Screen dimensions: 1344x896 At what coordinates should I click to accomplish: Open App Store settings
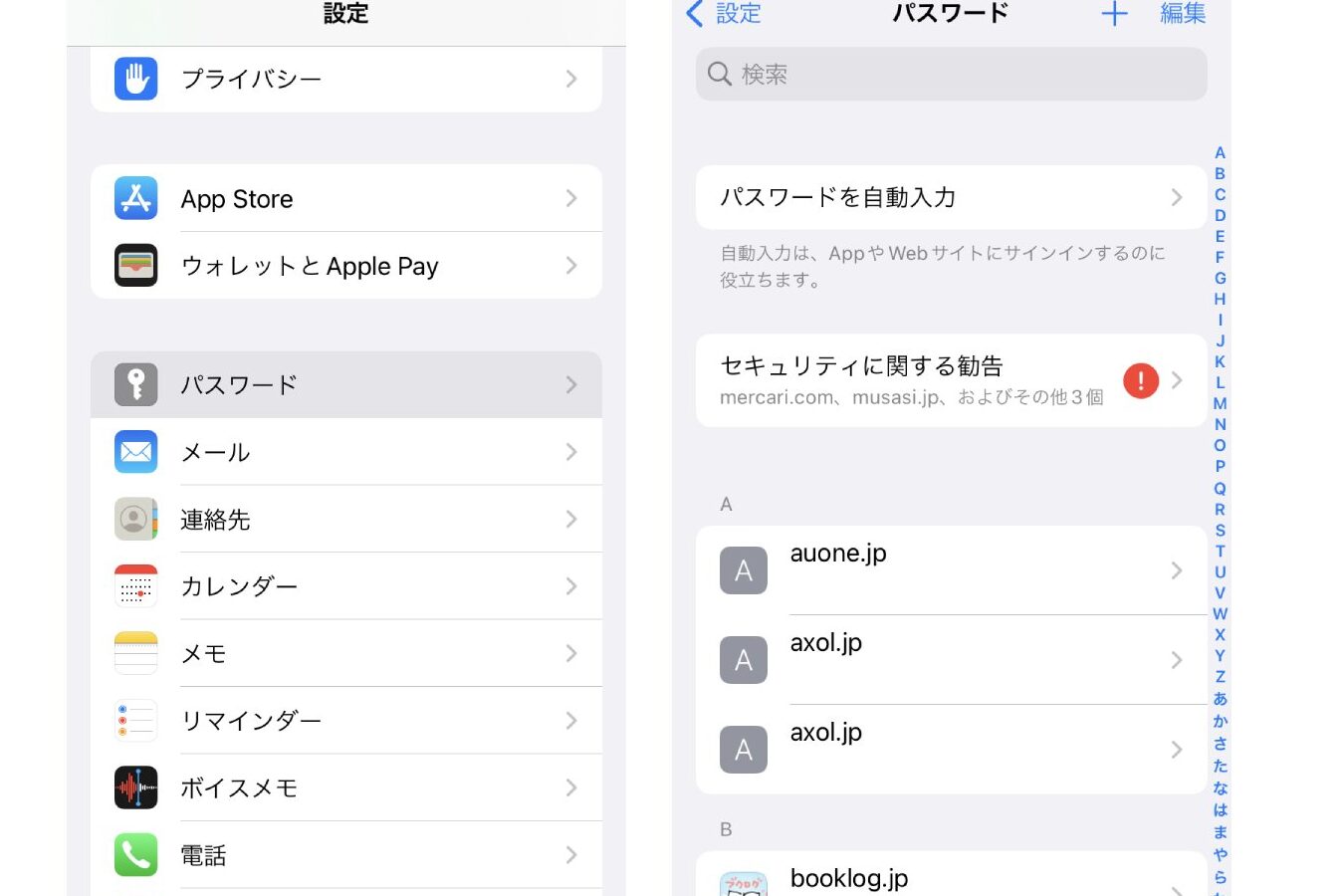pos(345,199)
